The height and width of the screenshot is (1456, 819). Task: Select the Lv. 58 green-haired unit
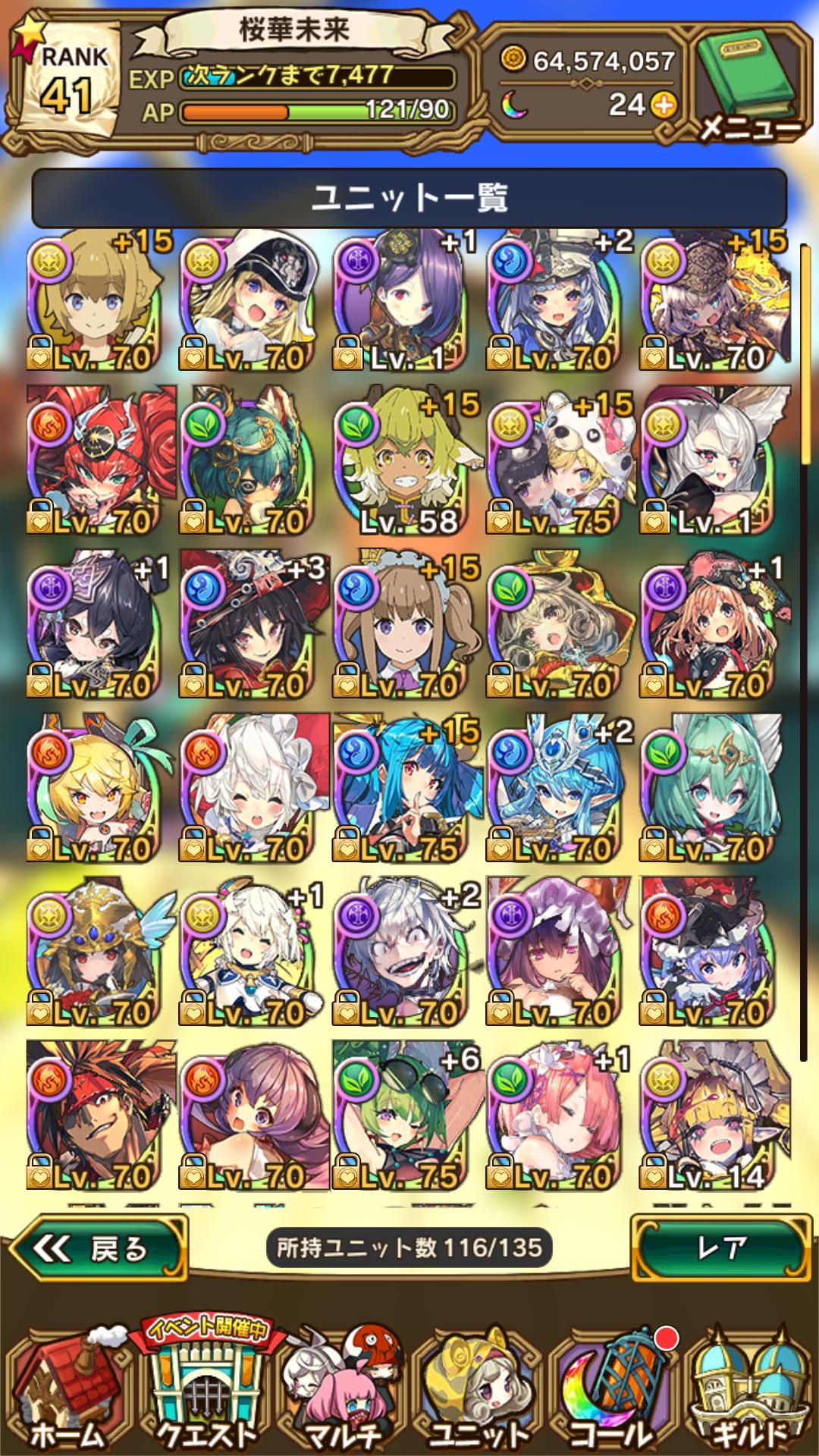pyautogui.click(x=408, y=463)
